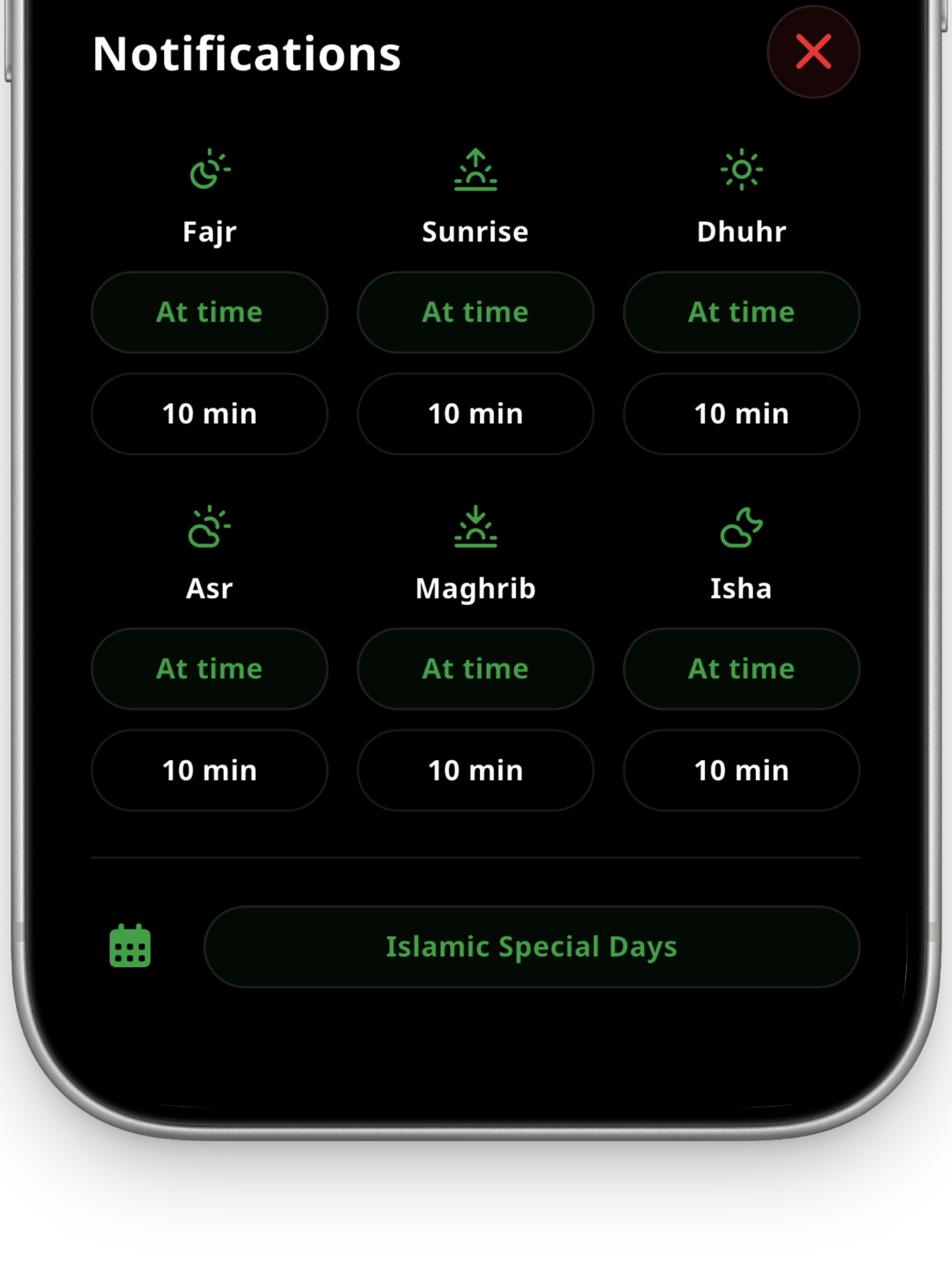Toggle the 10 min reminder for Asr

209,770
